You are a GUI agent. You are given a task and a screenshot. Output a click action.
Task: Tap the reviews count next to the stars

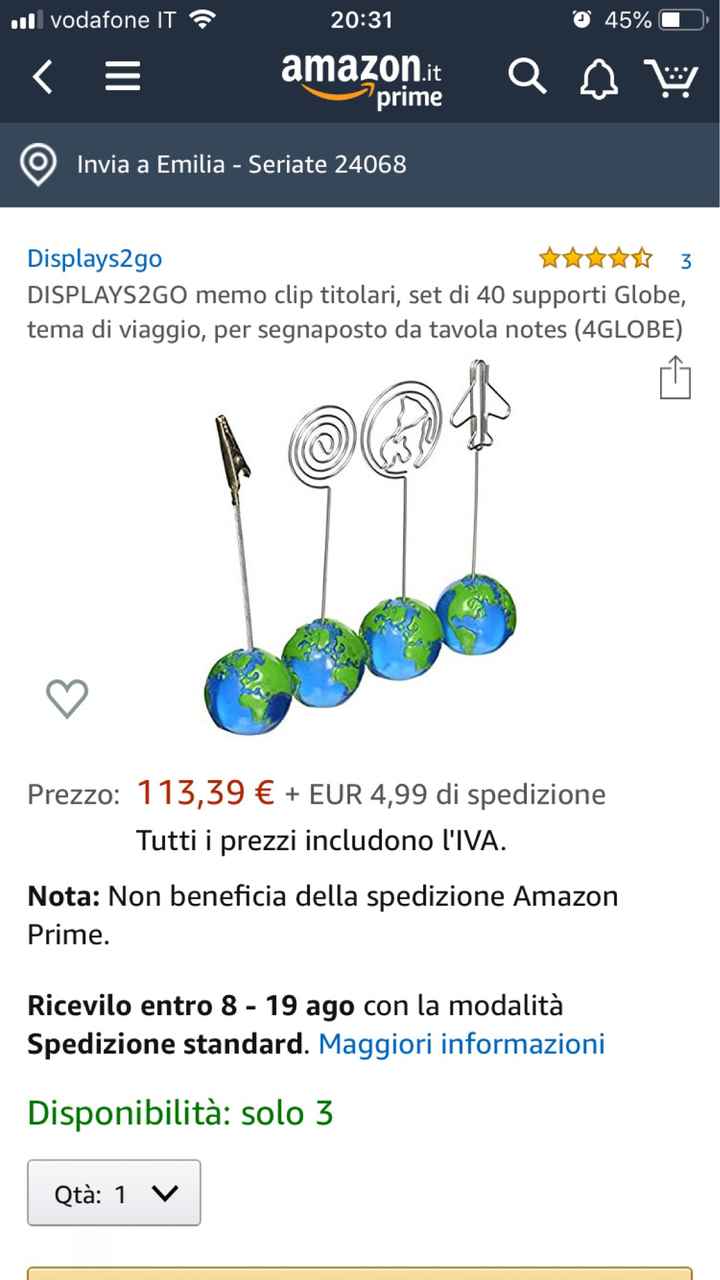click(x=684, y=259)
